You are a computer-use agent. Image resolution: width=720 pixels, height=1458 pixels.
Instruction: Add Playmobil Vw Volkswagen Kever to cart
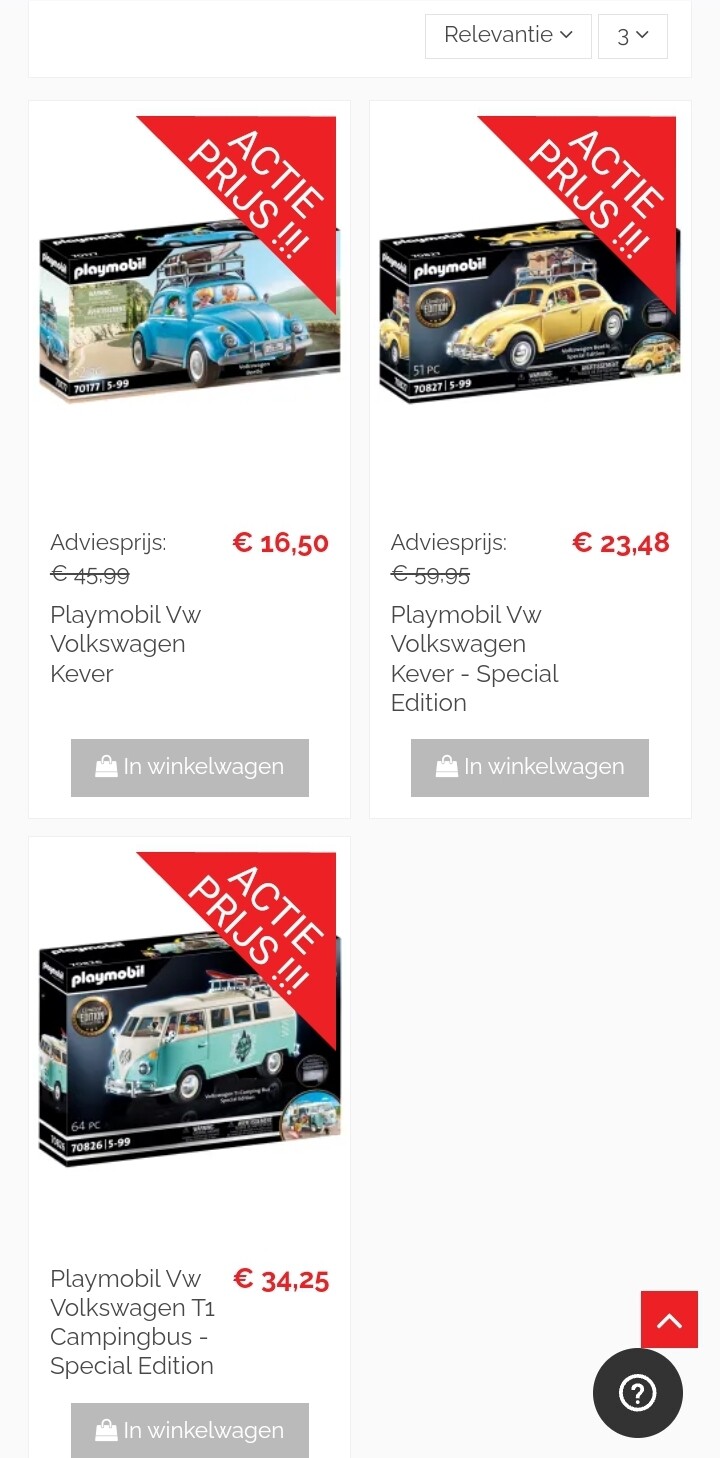189,767
